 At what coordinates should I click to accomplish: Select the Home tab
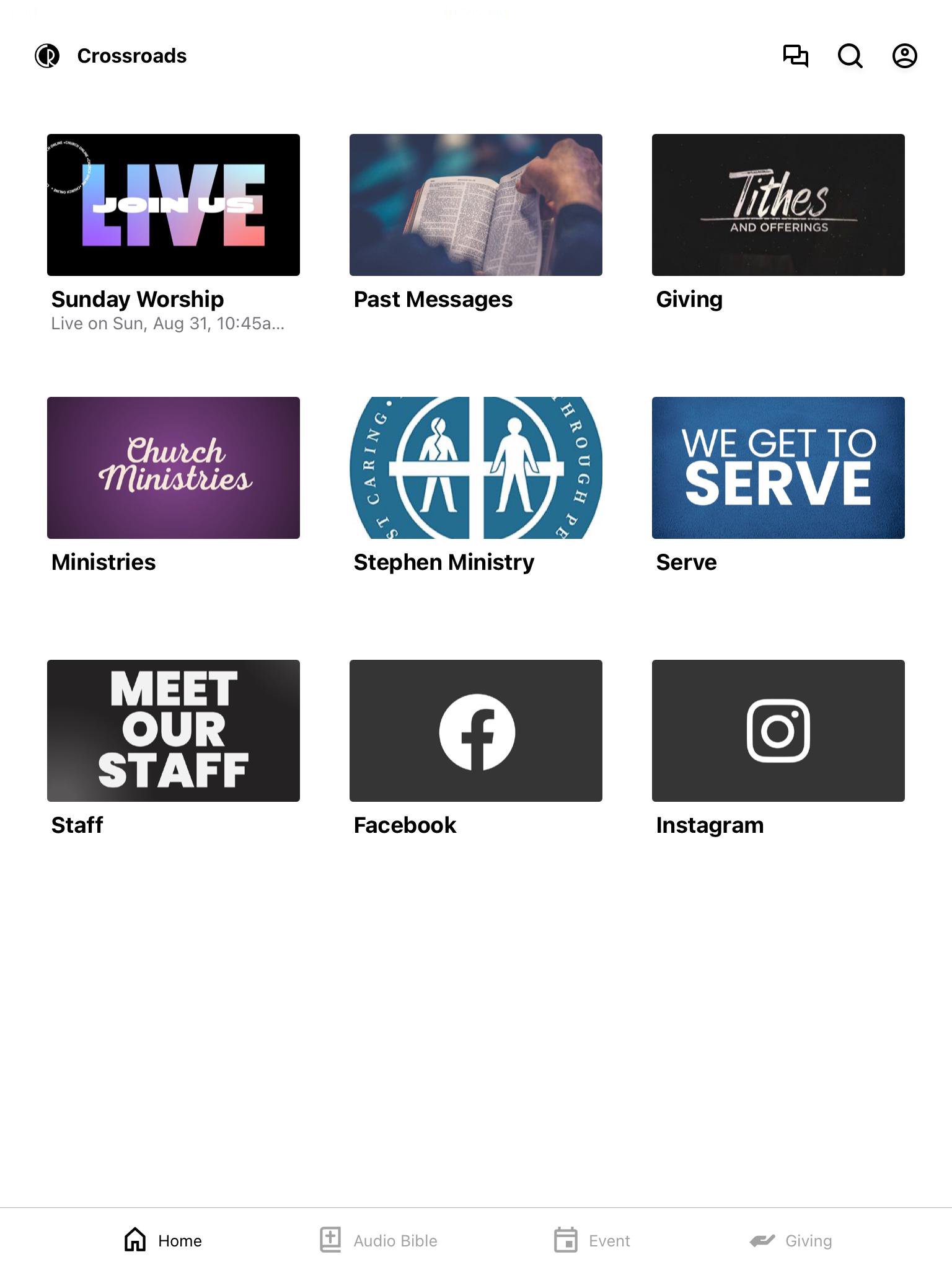click(x=163, y=1240)
